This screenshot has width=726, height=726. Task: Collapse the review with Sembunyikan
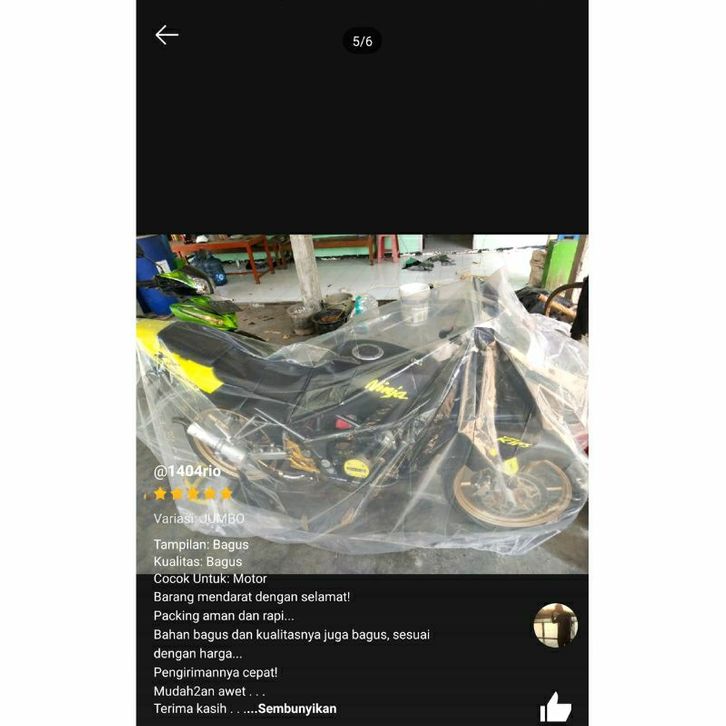coord(296,709)
